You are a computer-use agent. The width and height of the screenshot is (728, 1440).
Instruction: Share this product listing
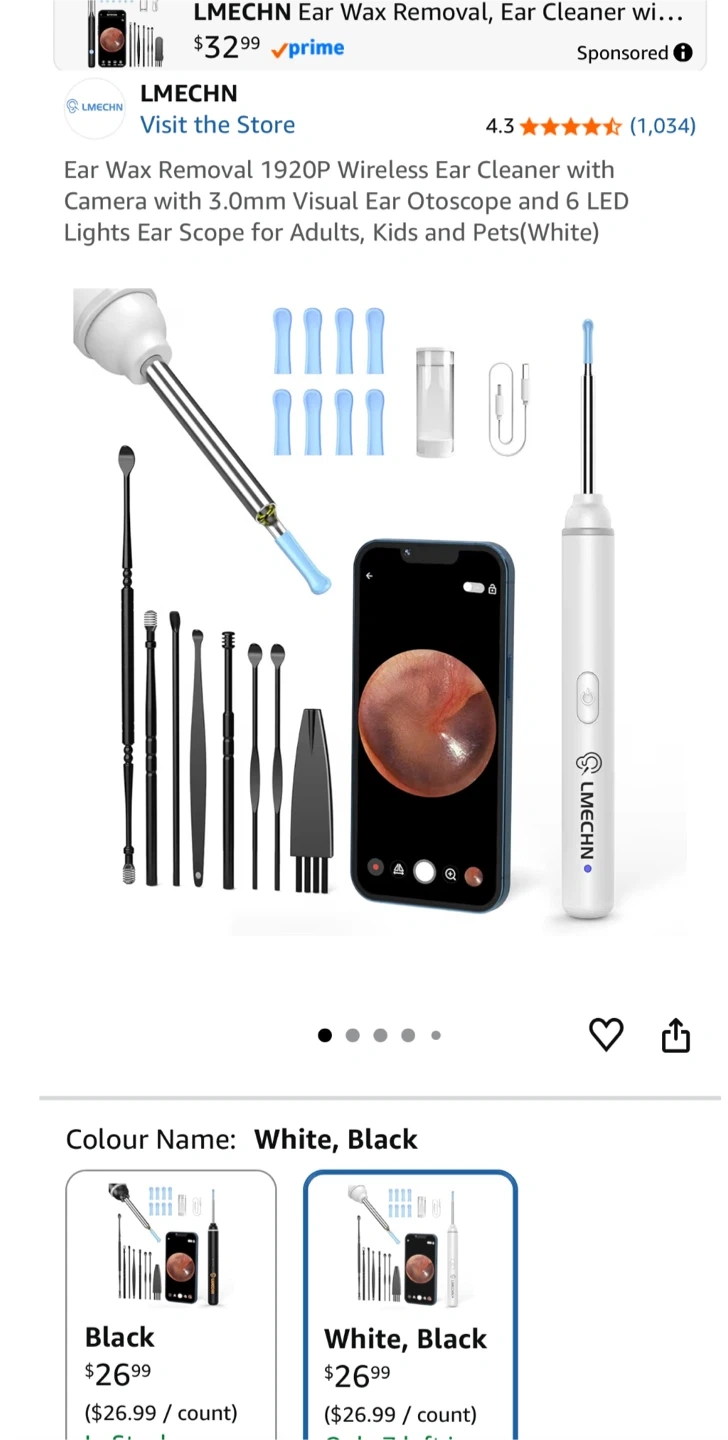(x=676, y=1035)
